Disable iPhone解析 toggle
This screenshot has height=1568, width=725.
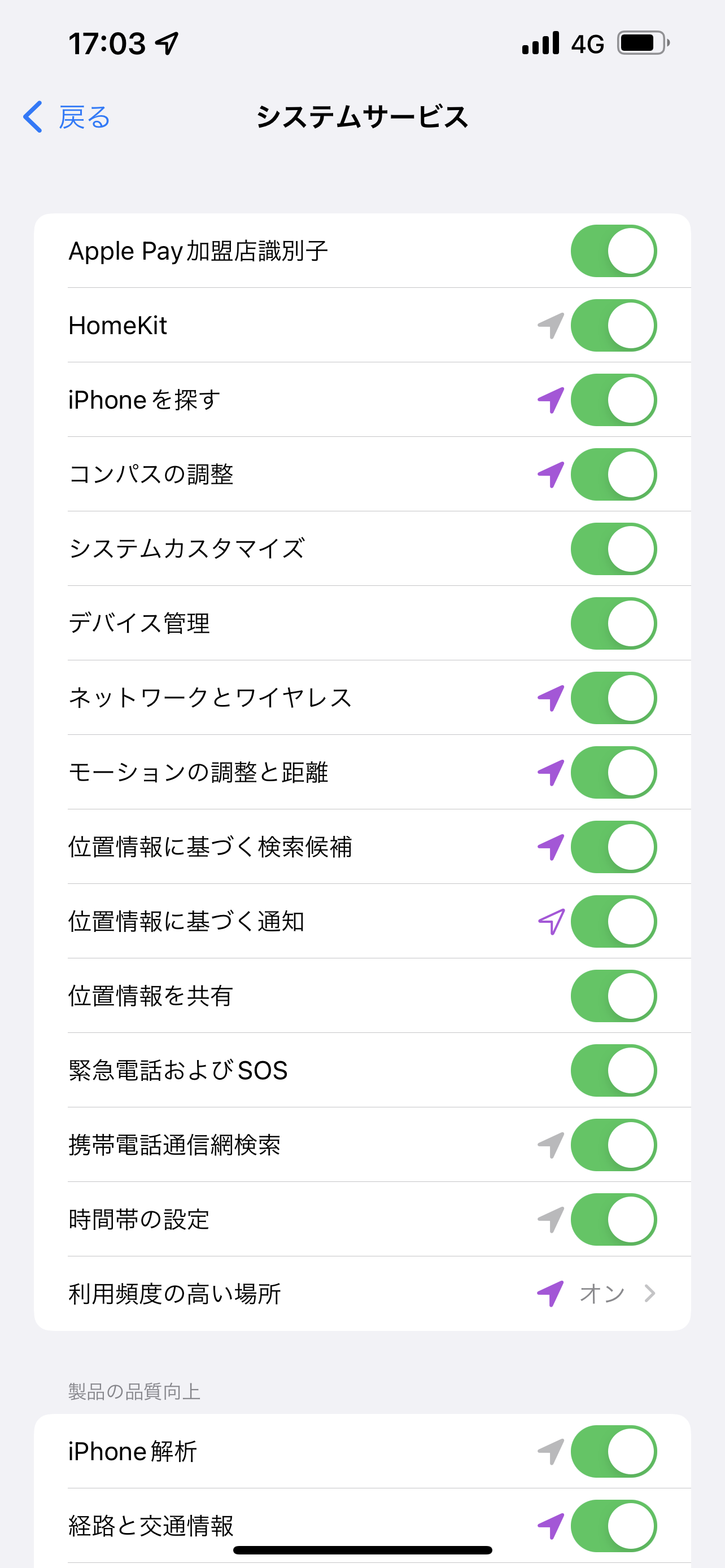tap(613, 1451)
